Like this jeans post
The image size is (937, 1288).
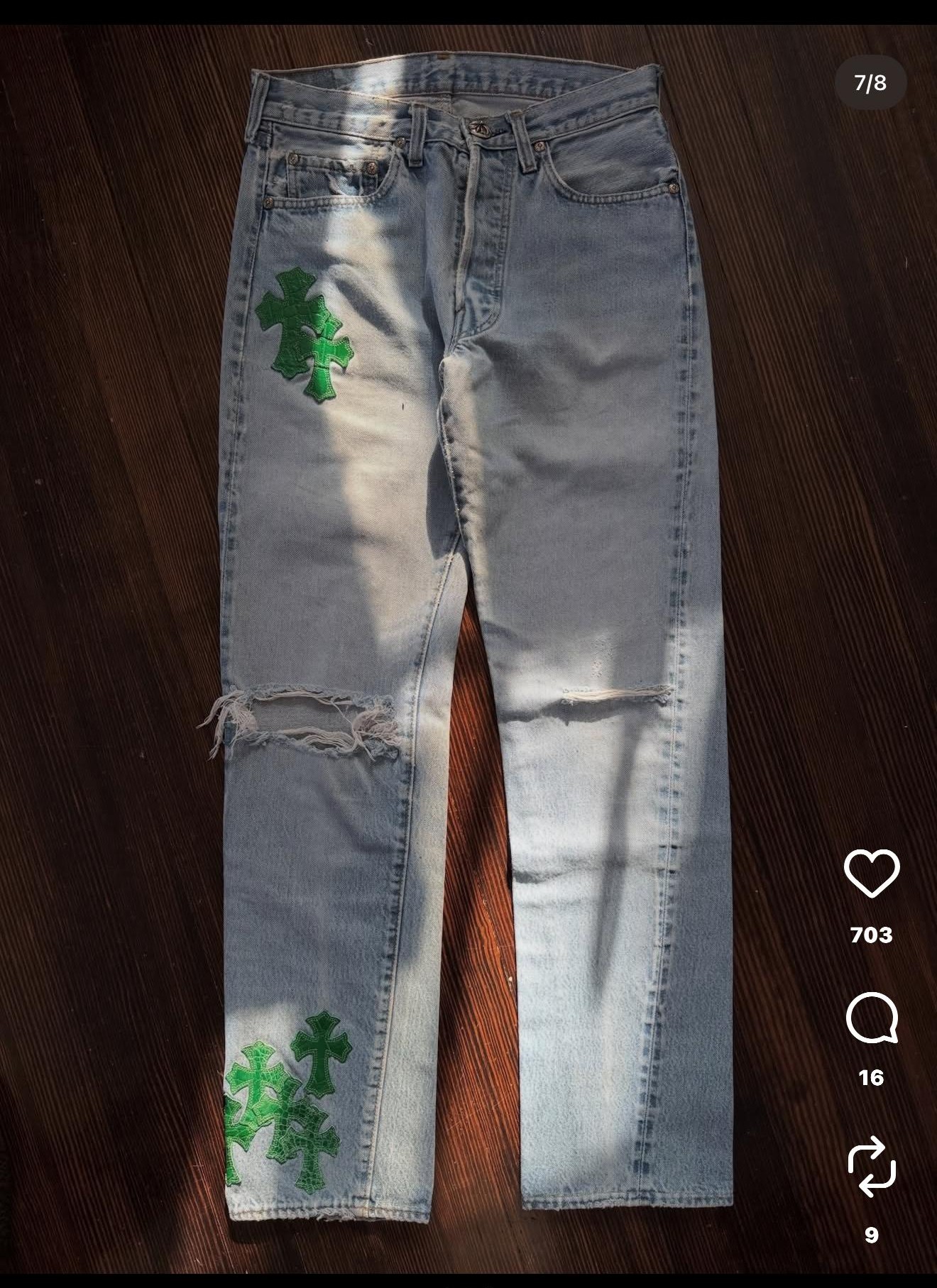(x=872, y=873)
